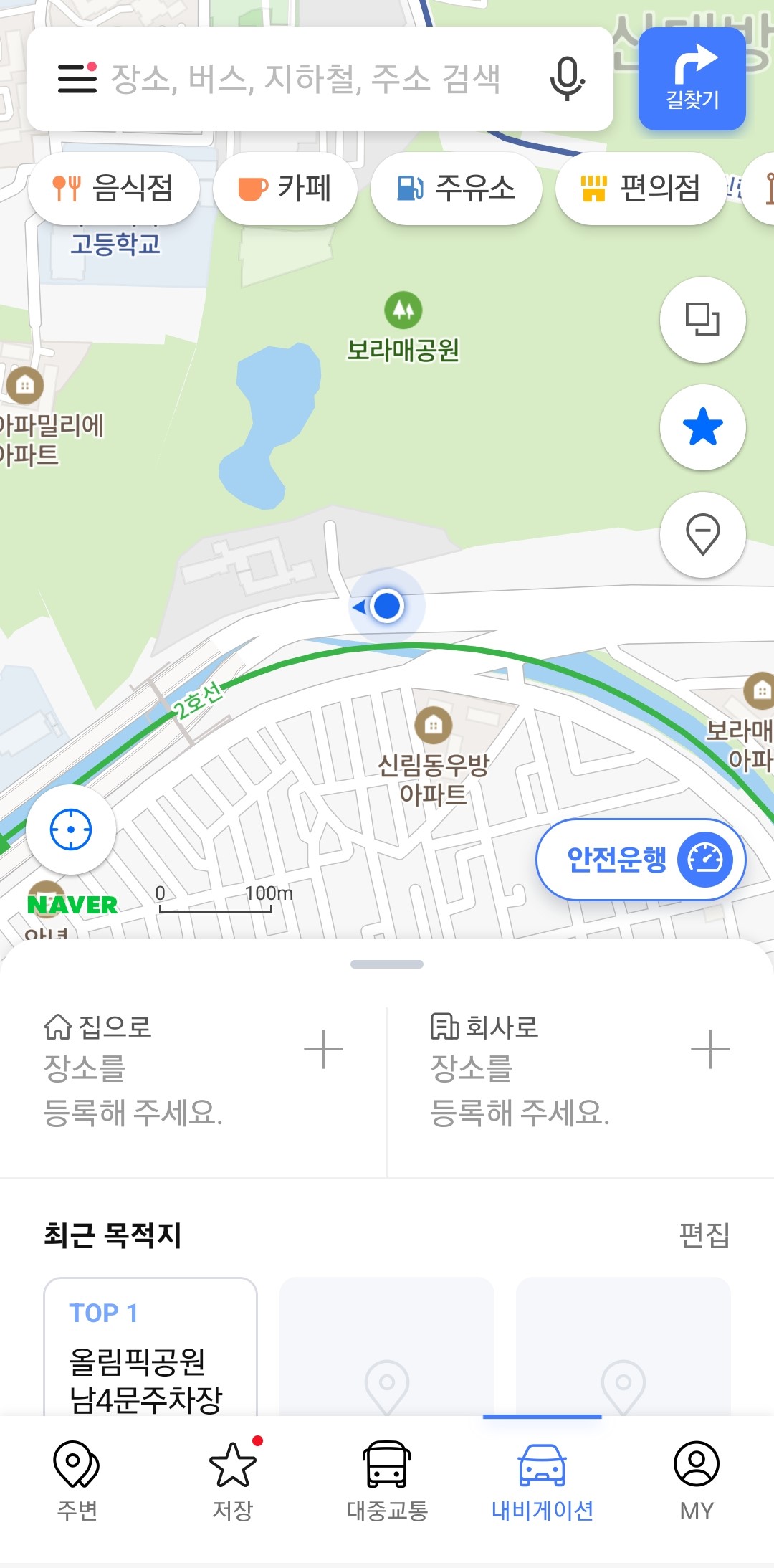Expand the bottom sheet handle upward
Image resolution: width=774 pixels, height=1568 pixels.
pos(387,964)
